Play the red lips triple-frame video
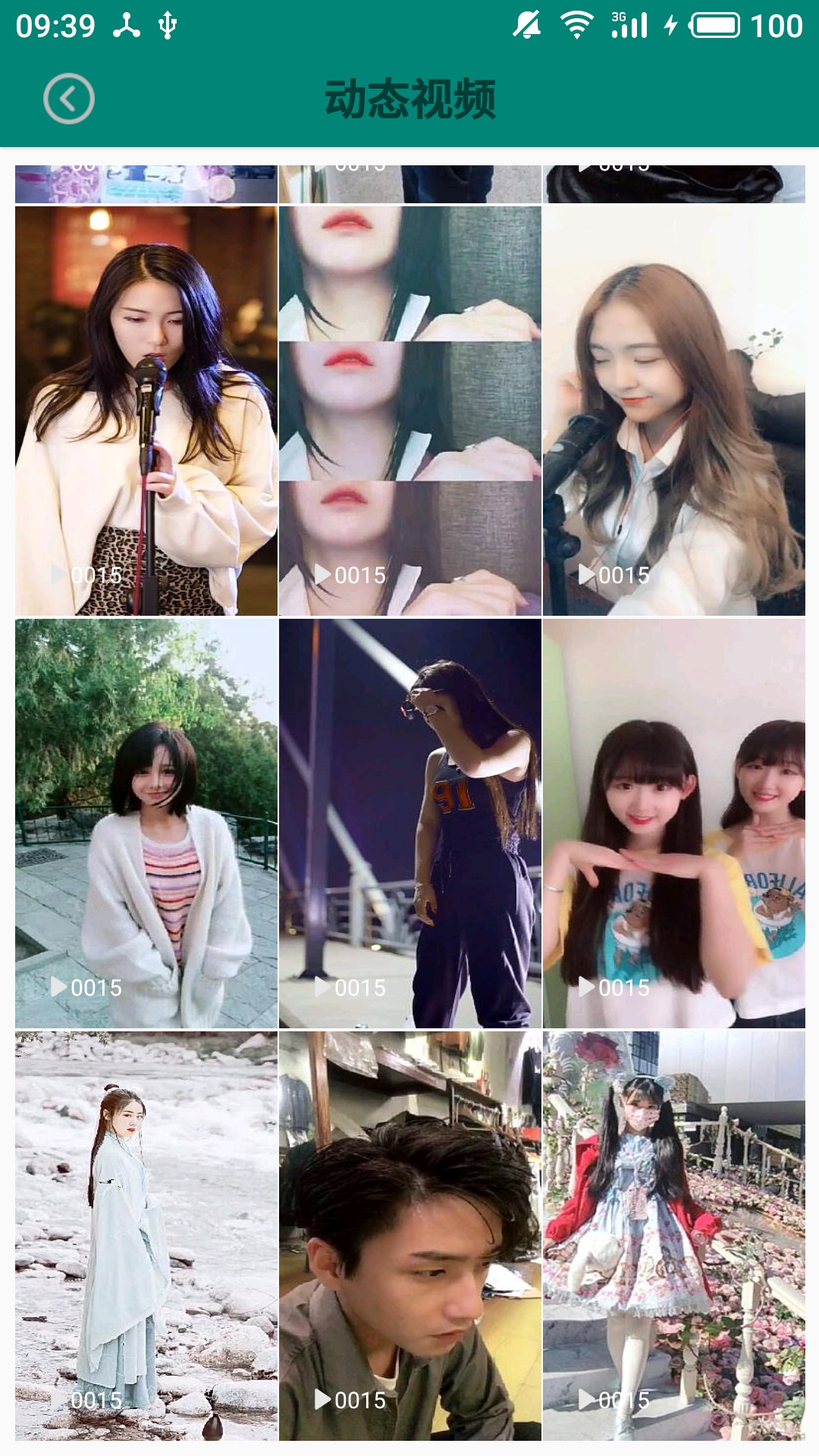Screen dimensions: 819x1456 (x=409, y=410)
